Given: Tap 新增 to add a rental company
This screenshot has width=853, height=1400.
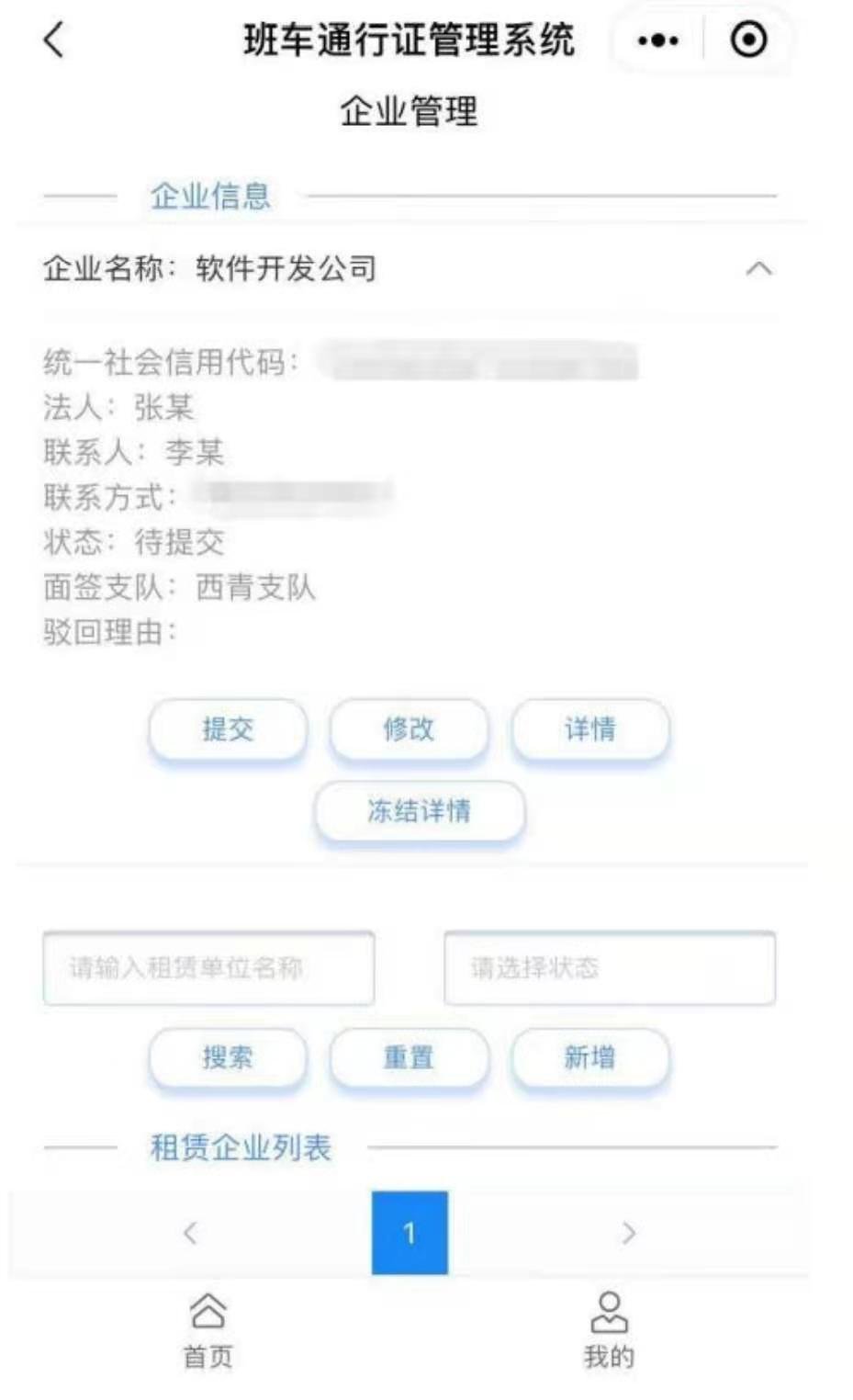Looking at the screenshot, I should tap(589, 1057).
